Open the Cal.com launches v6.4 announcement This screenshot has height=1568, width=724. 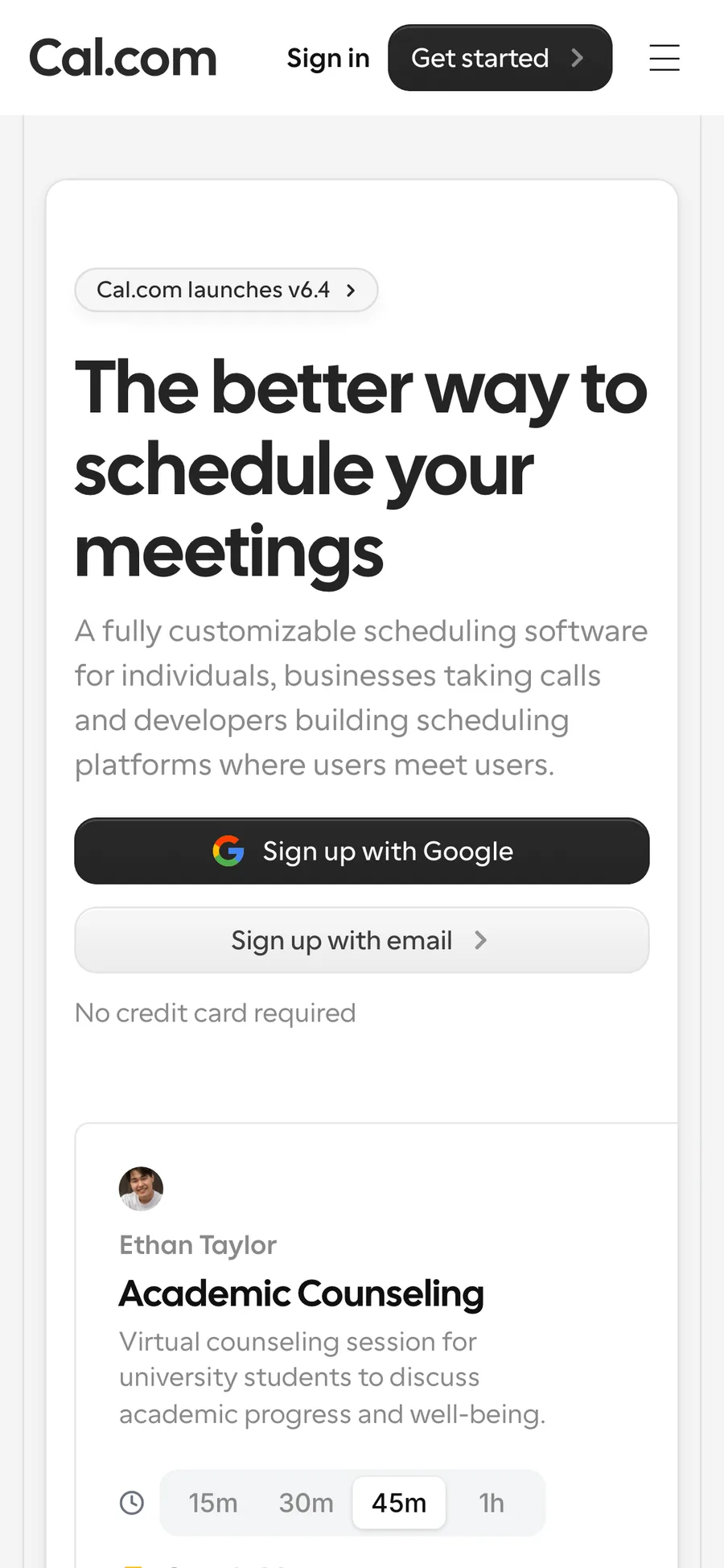(x=226, y=291)
